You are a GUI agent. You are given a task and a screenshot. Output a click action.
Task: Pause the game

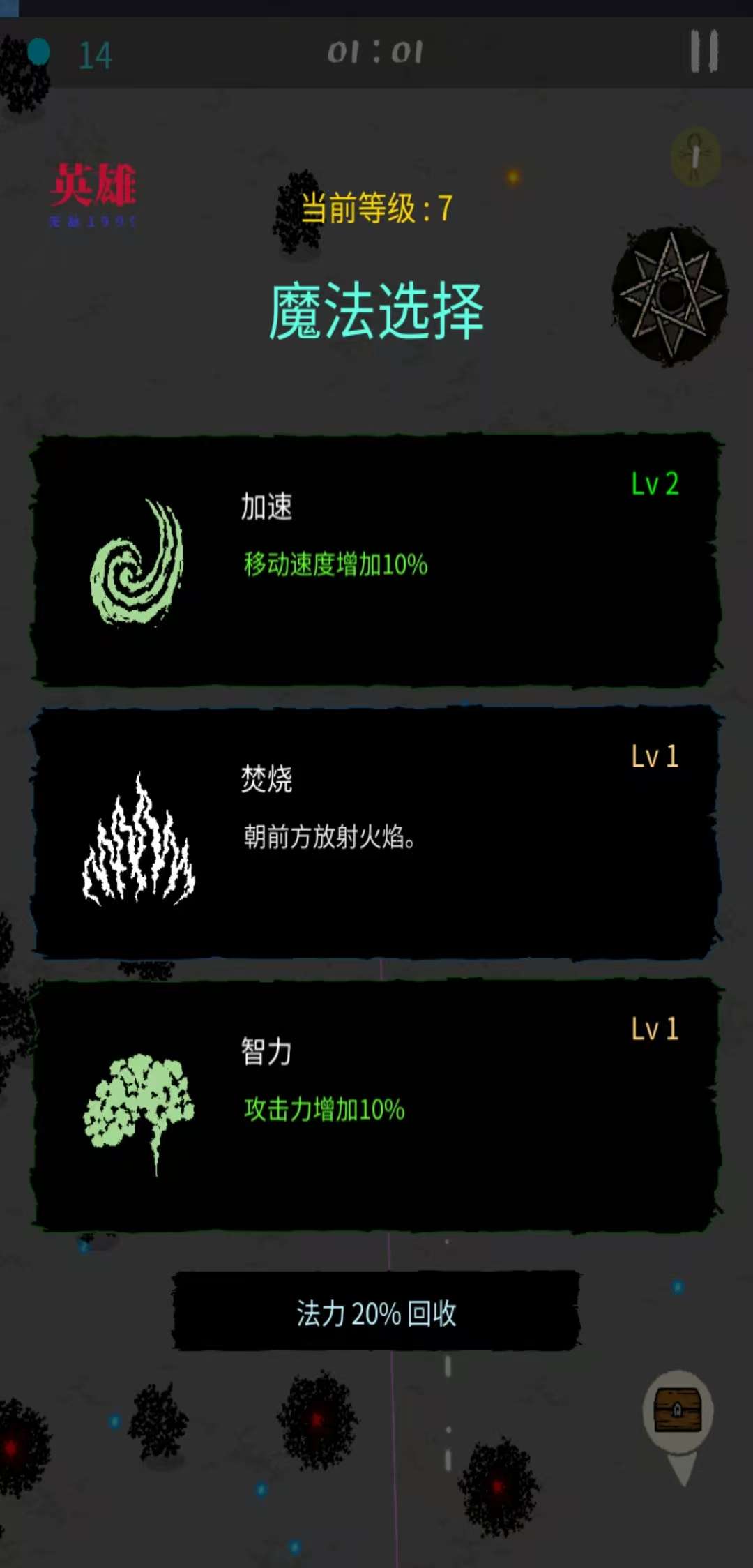click(x=703, y=52)
